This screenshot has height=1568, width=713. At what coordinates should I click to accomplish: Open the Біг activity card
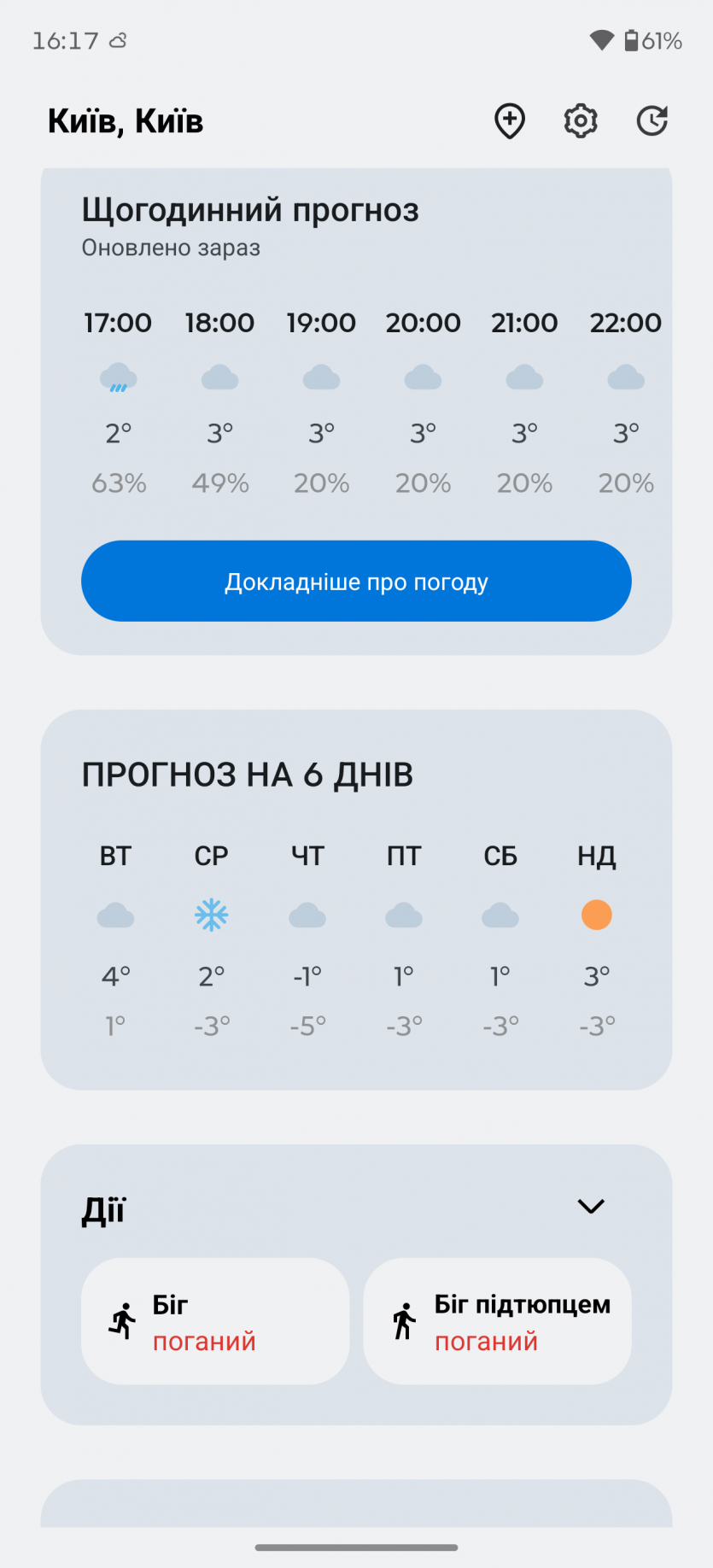point(215,1321)
